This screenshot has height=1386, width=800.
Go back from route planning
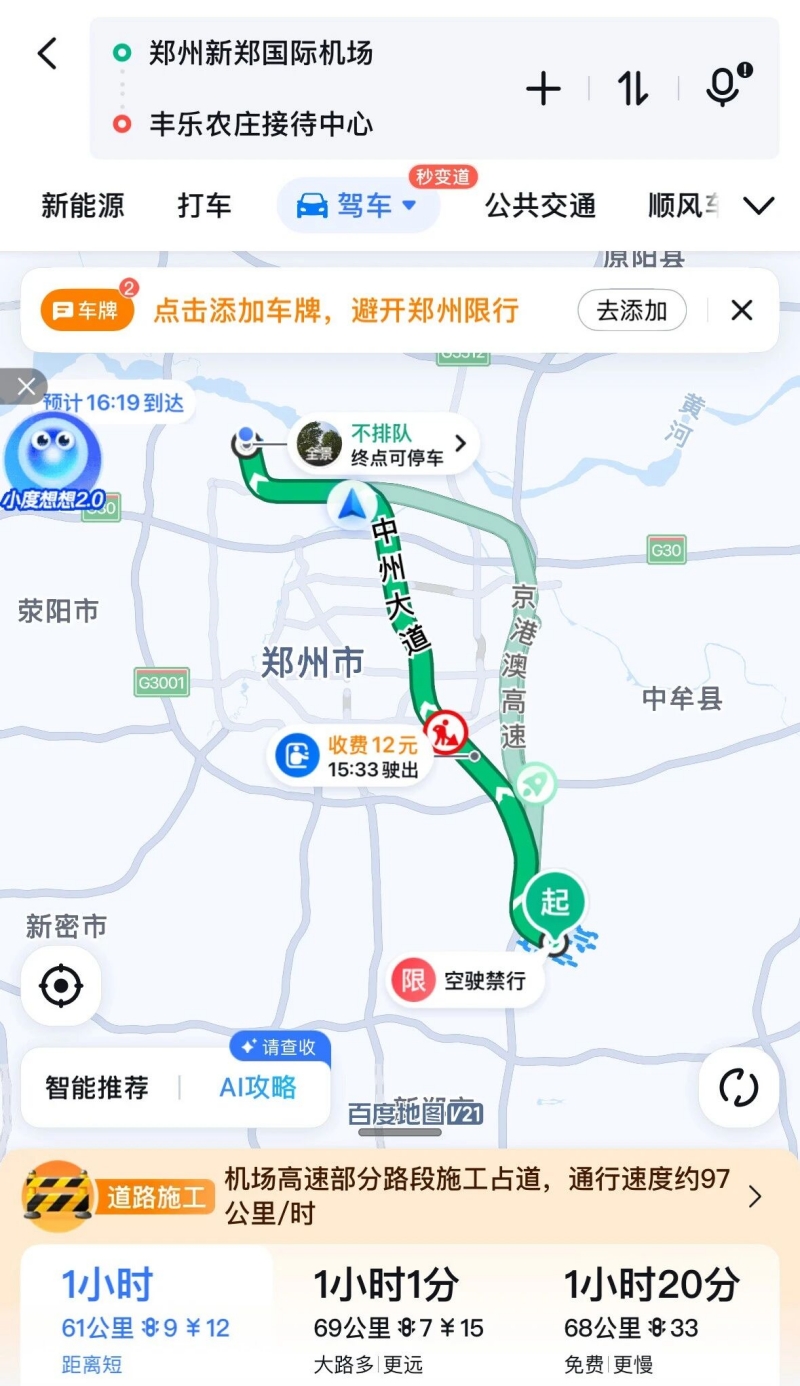pyautogui.click(x=47, y=54)
